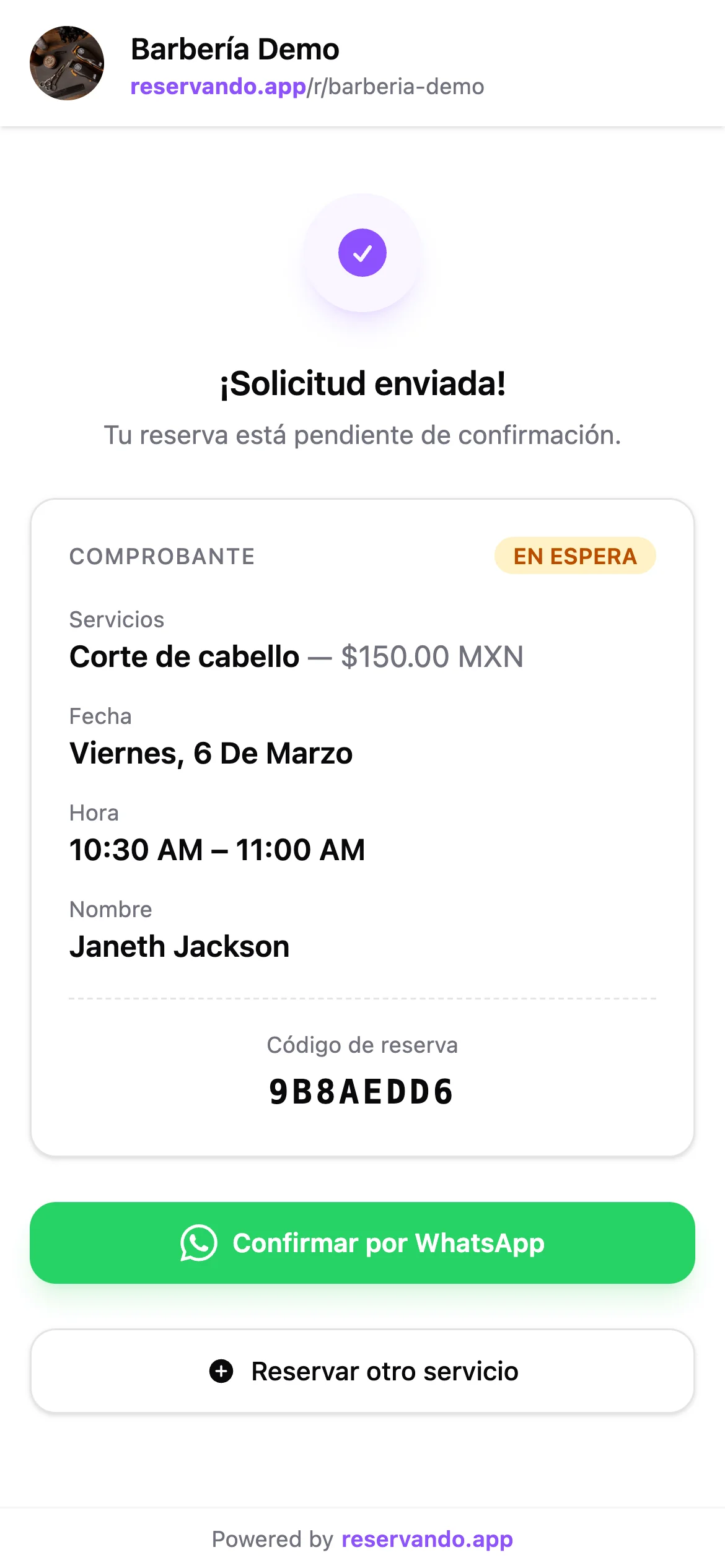Click the WhatsApp icon on the green button
Image resolution: width=725 pixels, height=1568 pixels.
tap(197, 1244)
